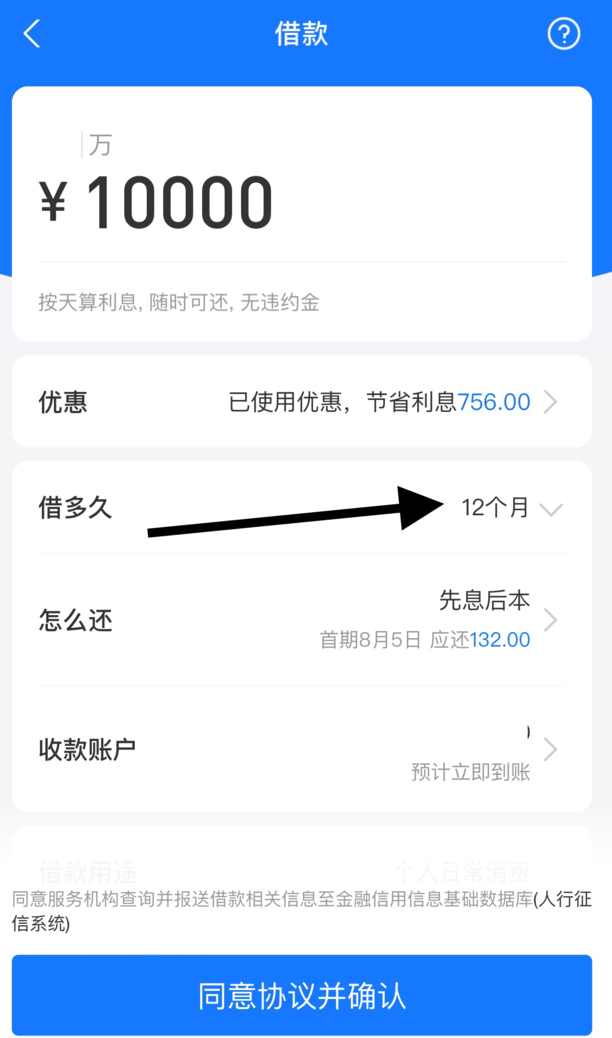The width and height of the screenshot is (612, 1038).
Task: Go back from the 借款 page
Action: [32, 34]
